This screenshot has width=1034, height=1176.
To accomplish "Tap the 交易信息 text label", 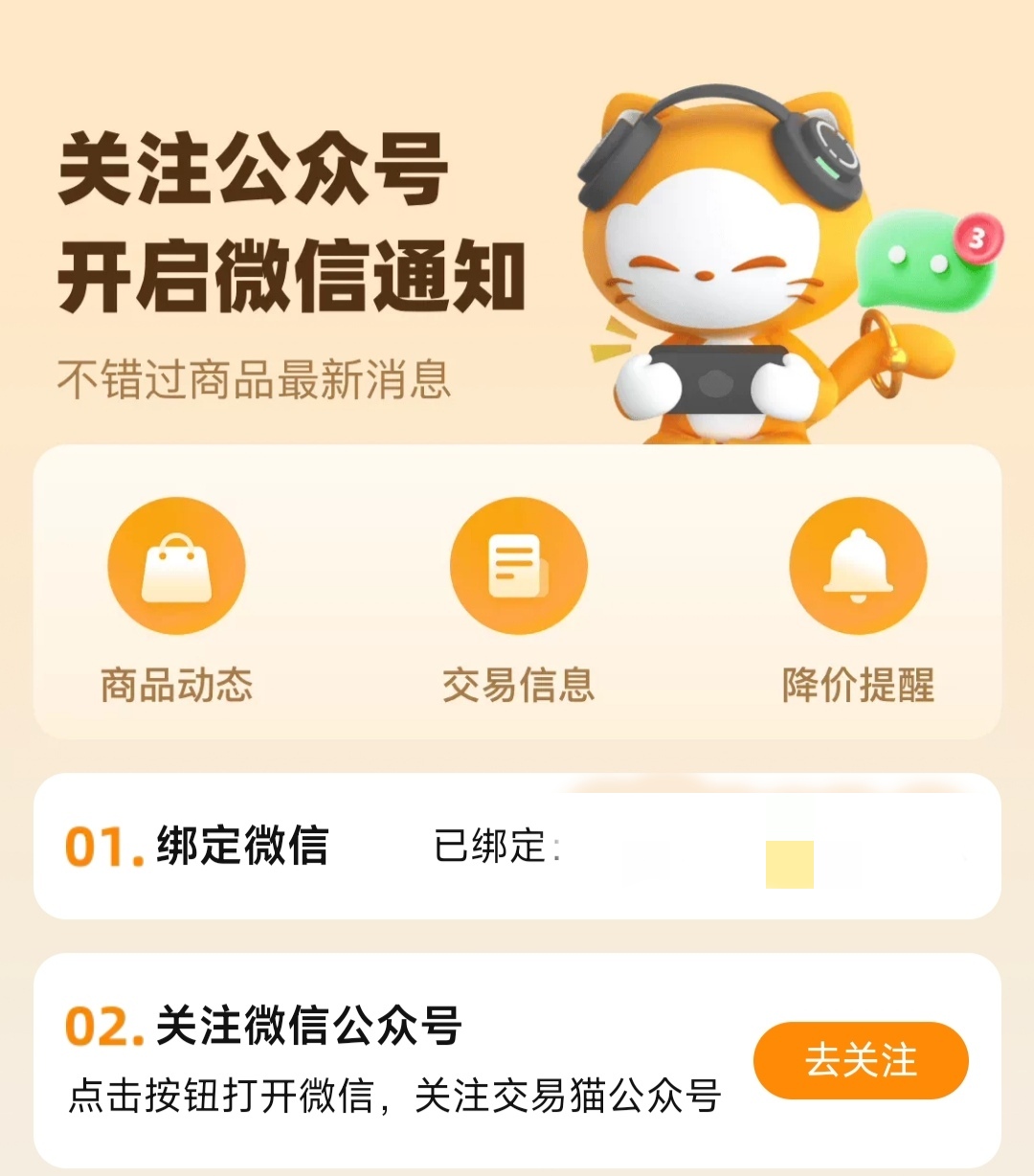I will pos(517,684).
